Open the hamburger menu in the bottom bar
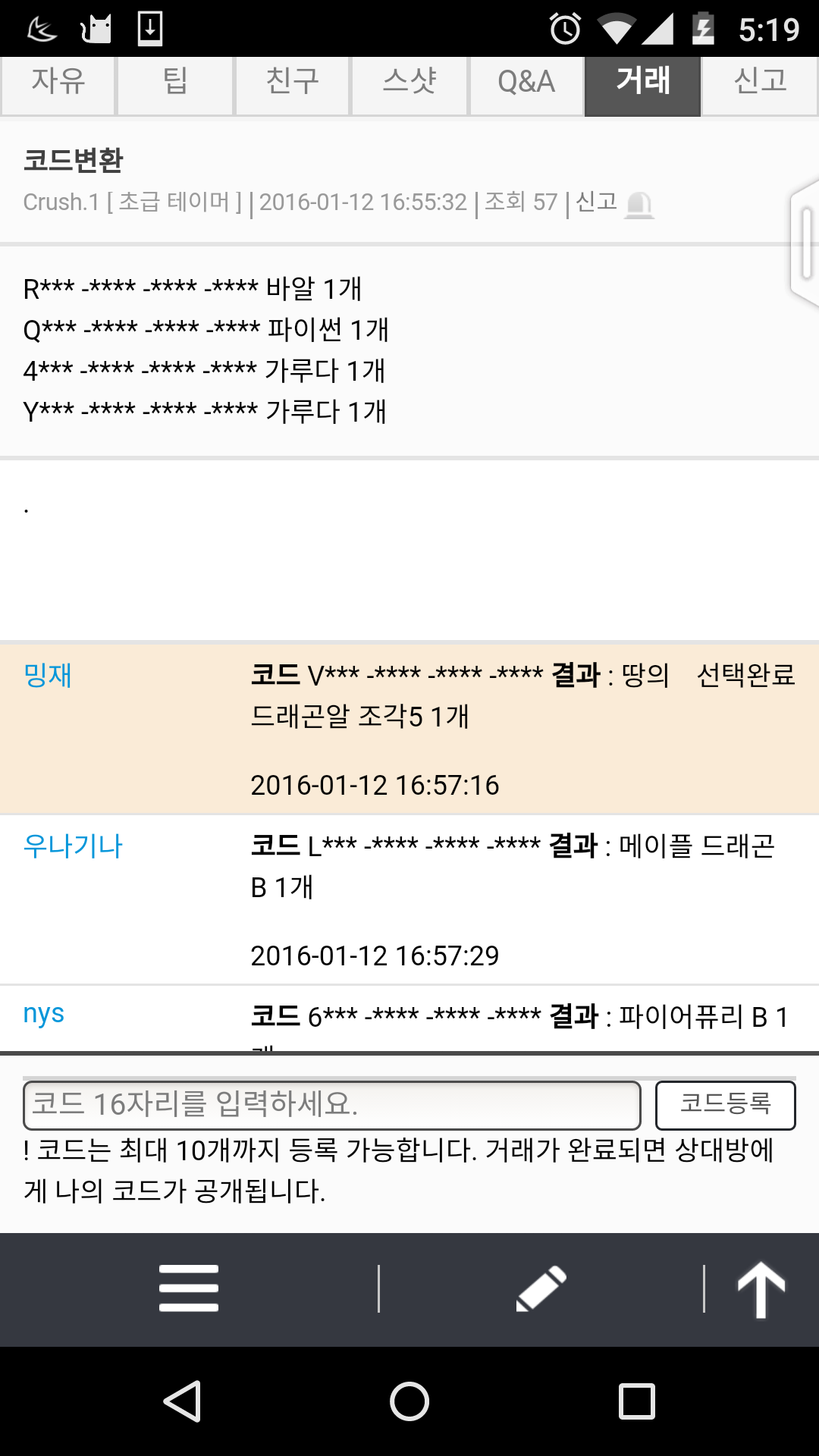This screenshot has width=819, height=1456. point(189,1288)
